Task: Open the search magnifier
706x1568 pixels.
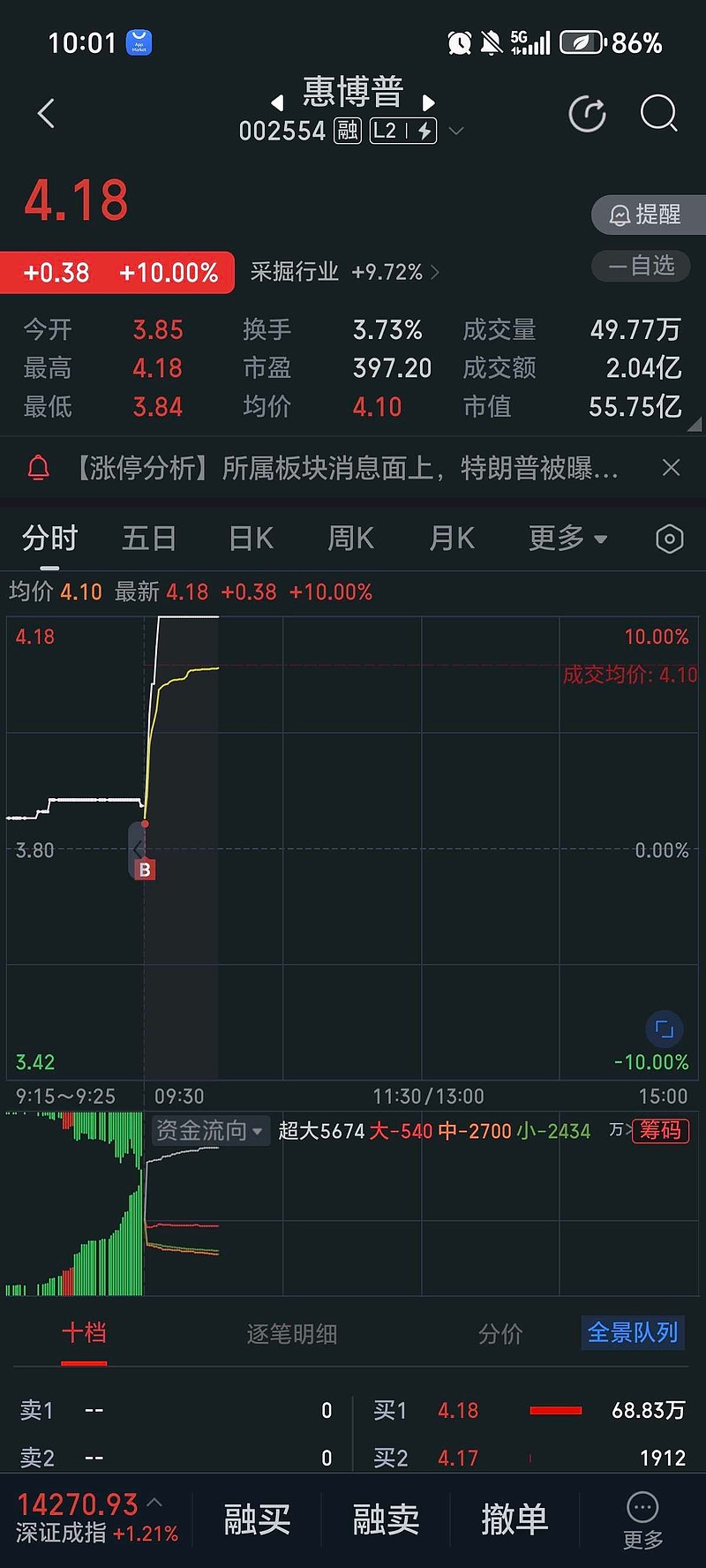Action: pyautogui.click(x=658, y=114)
